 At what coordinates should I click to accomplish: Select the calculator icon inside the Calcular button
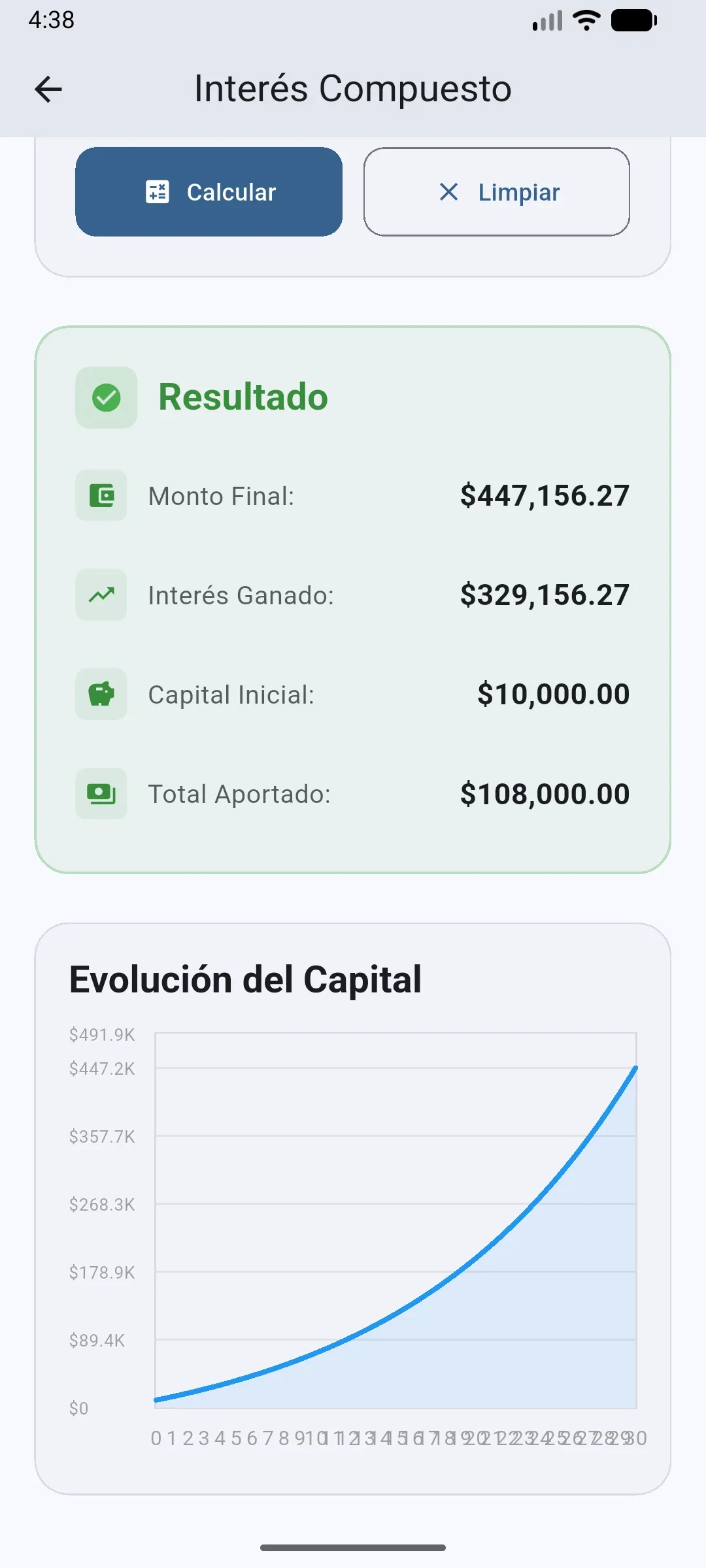pyautogui.click(x=158, y=191)
